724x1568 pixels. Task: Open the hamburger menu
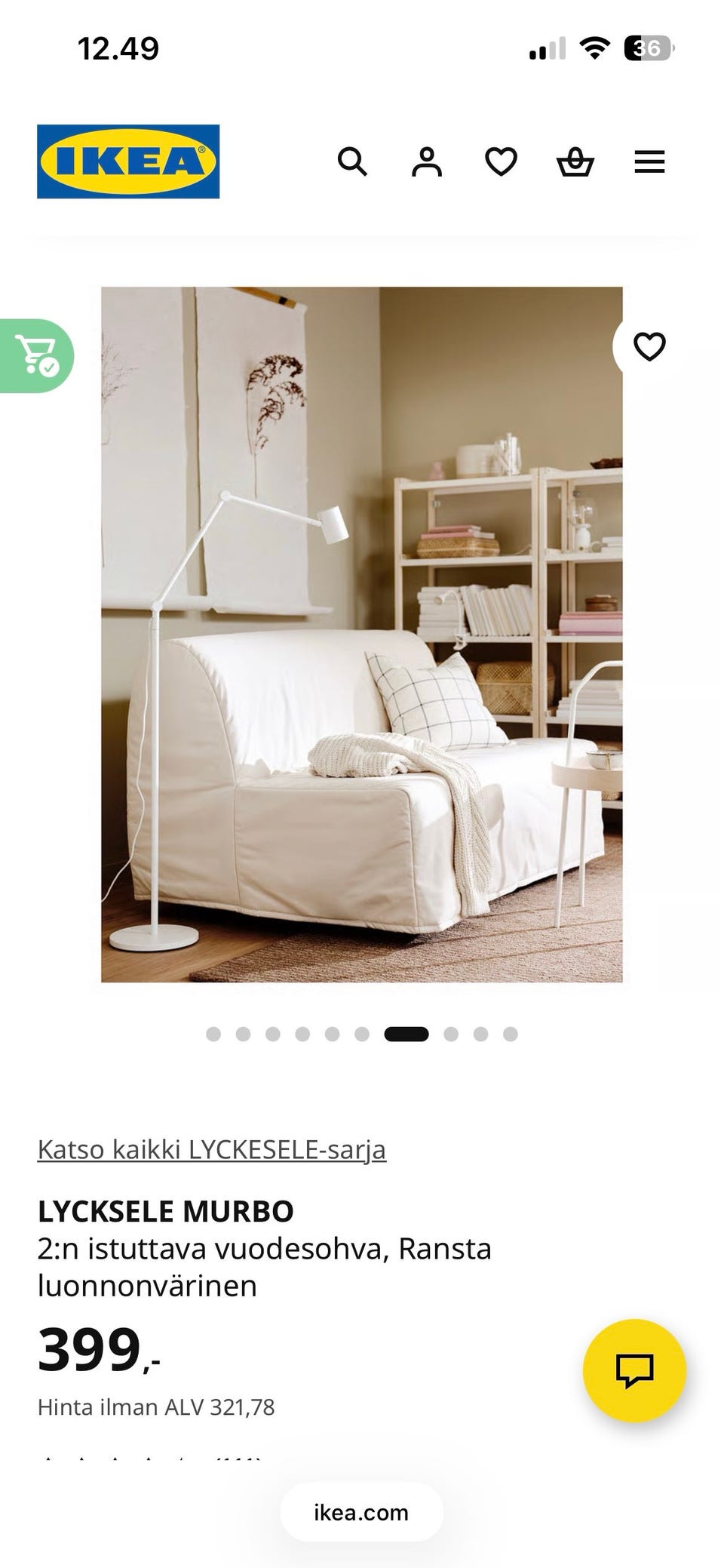pos(649,161)
